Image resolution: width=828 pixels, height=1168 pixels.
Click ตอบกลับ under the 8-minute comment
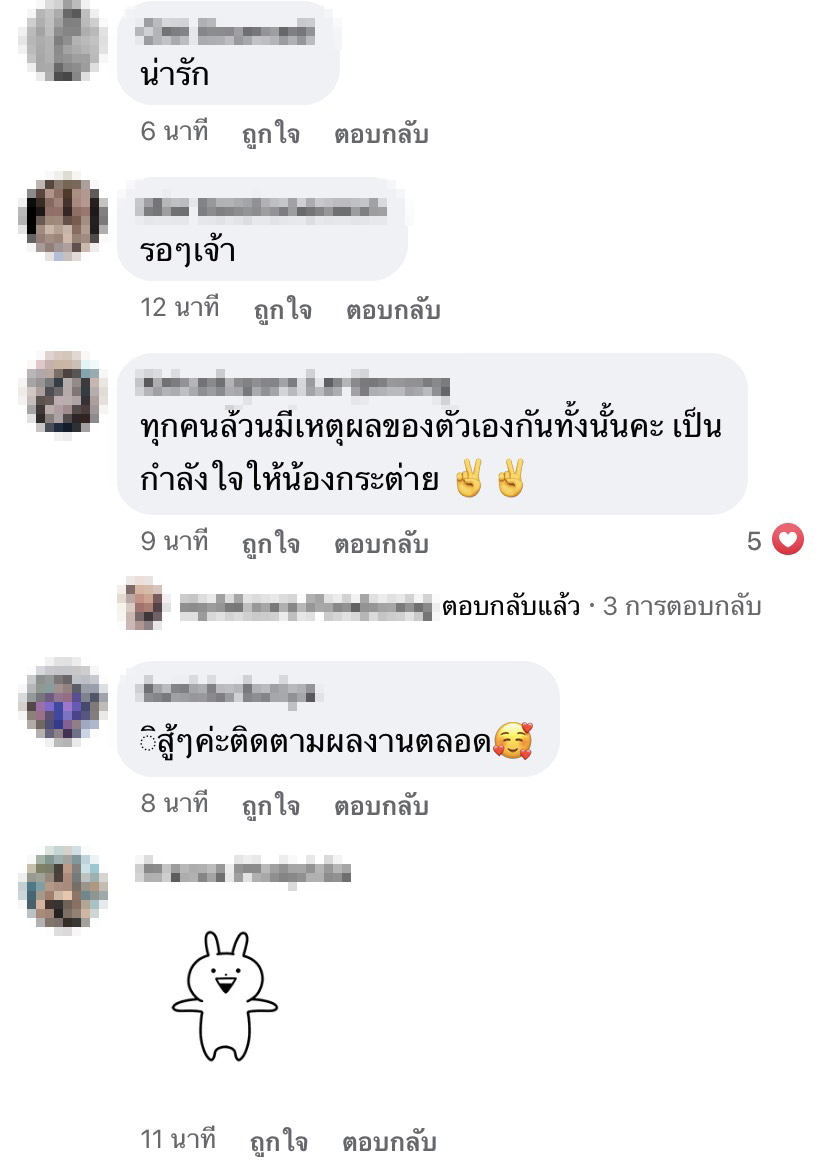pyautogui.click(x=378, y=805)
